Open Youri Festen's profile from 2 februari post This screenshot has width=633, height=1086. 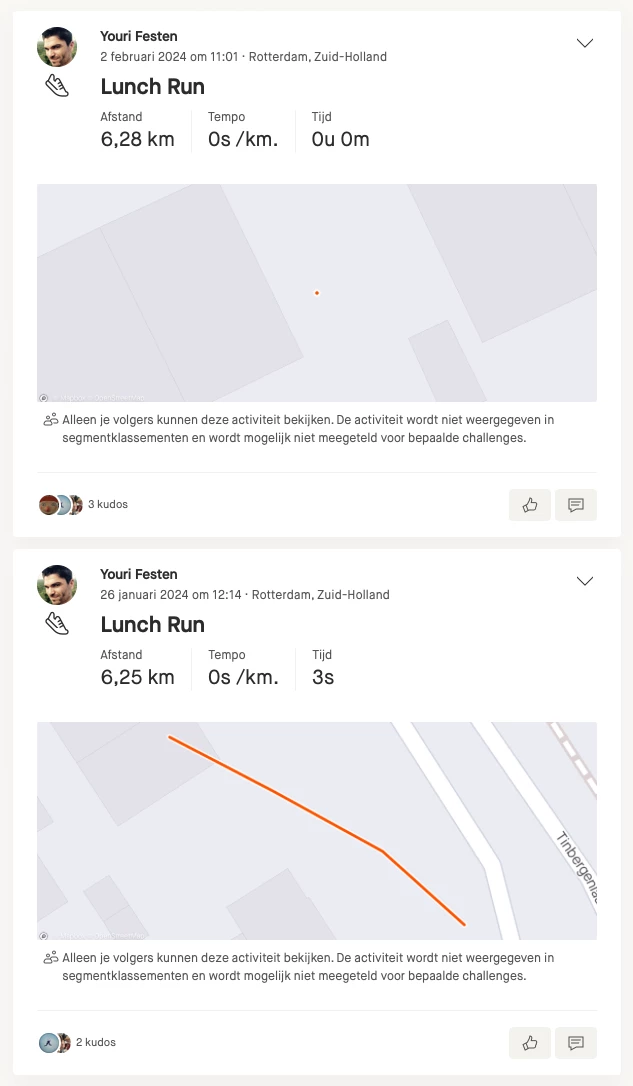click(x=139, y=37)
